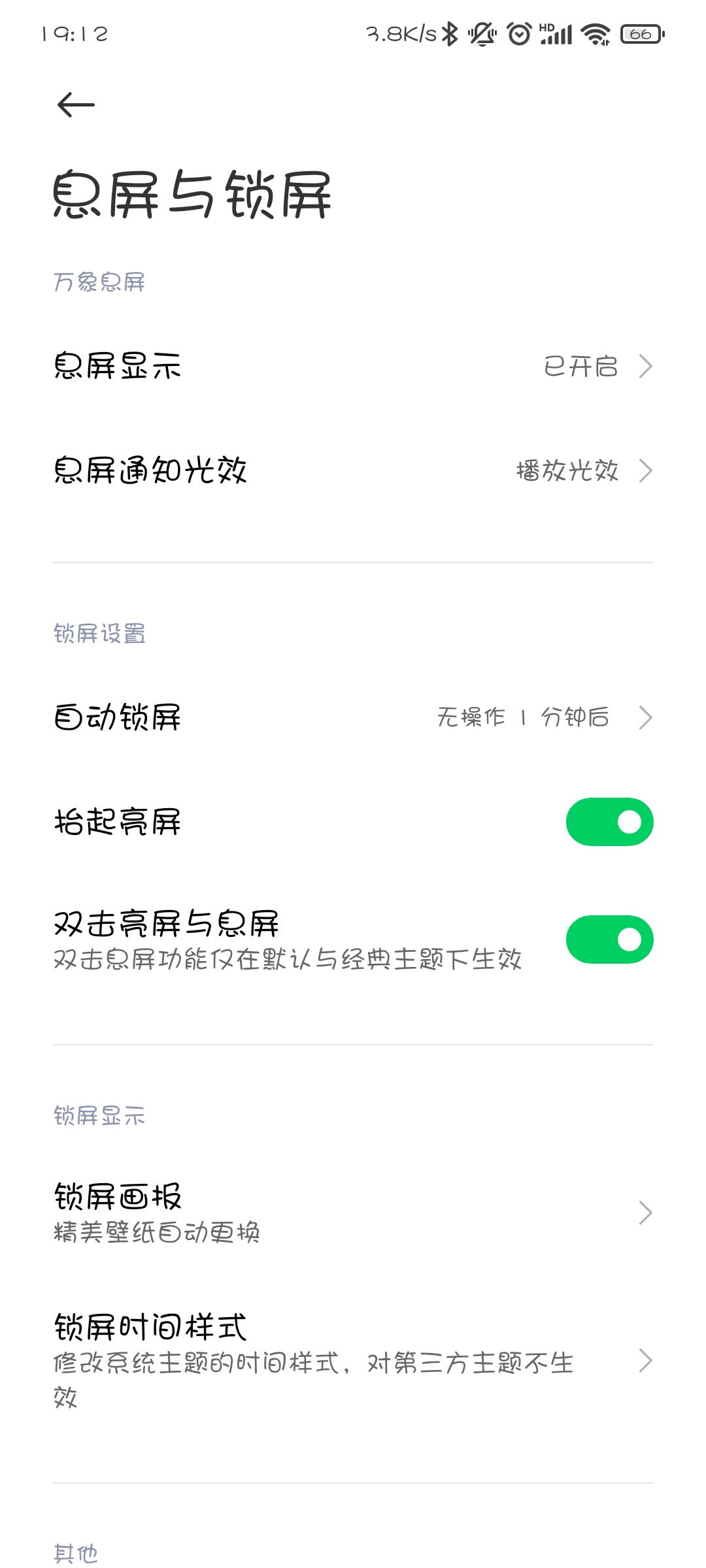
Task: Open 锁屏时间样式 settings
Action: pos(353,1360)
